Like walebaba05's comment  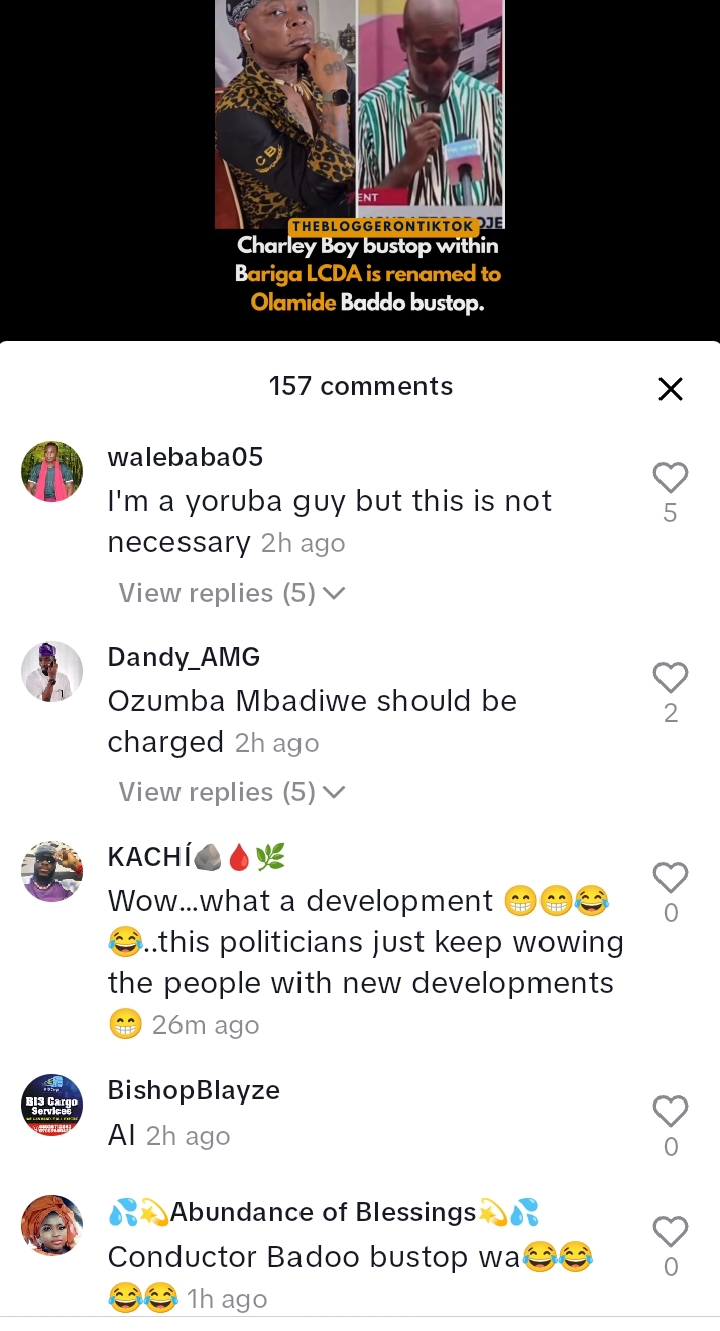670,479
